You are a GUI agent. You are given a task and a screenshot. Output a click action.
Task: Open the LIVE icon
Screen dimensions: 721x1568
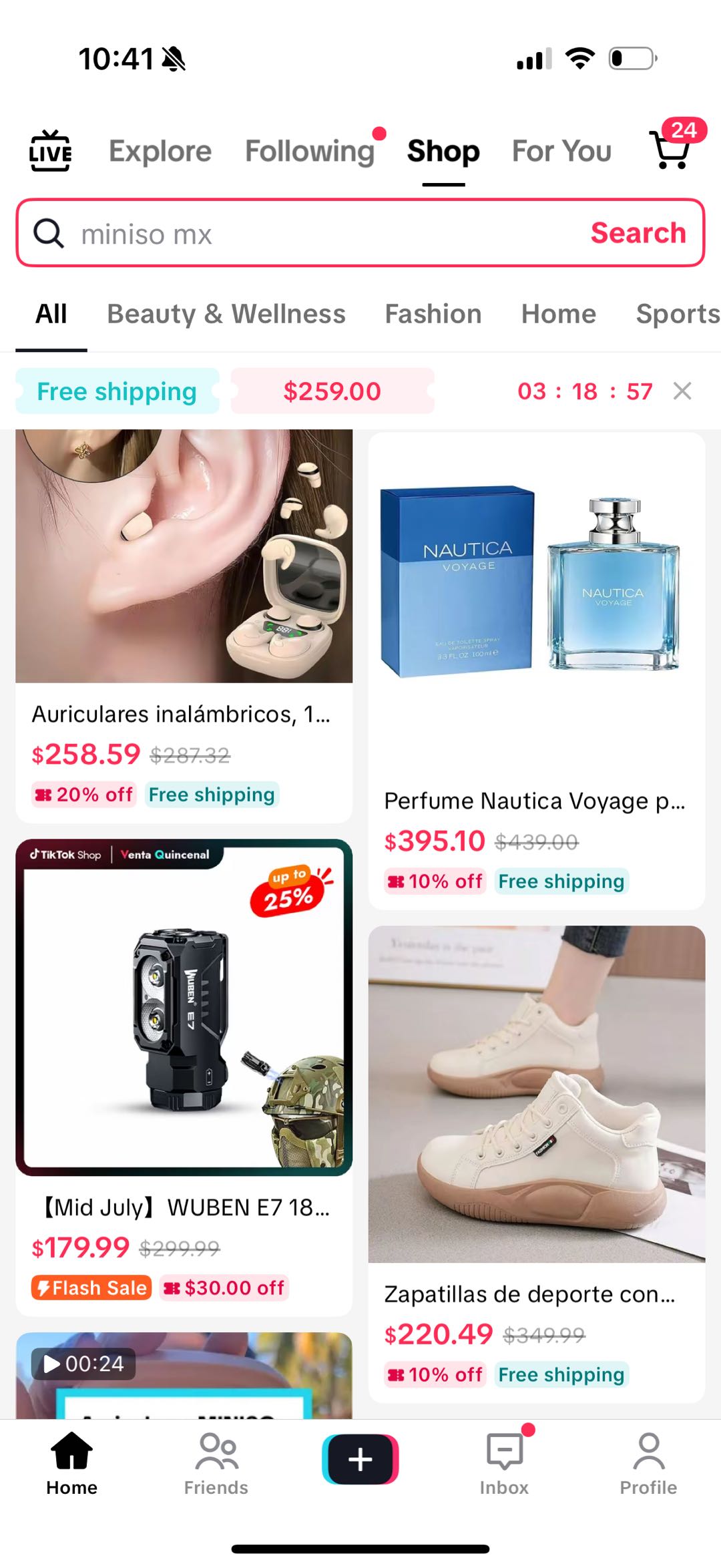pos(50,151)
